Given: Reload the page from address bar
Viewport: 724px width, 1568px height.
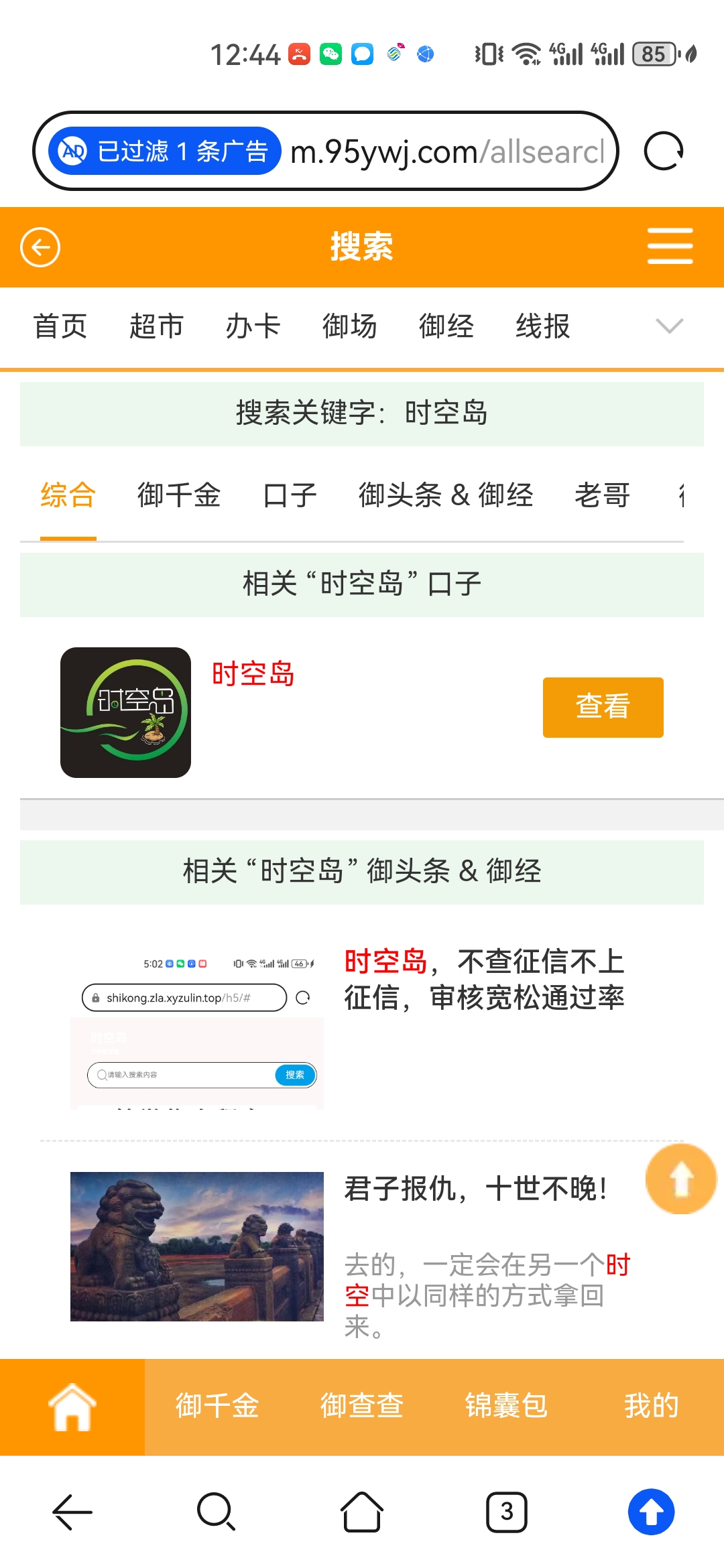Looking at the screenshot, I should pyautogui.click(x=663, y=151).
